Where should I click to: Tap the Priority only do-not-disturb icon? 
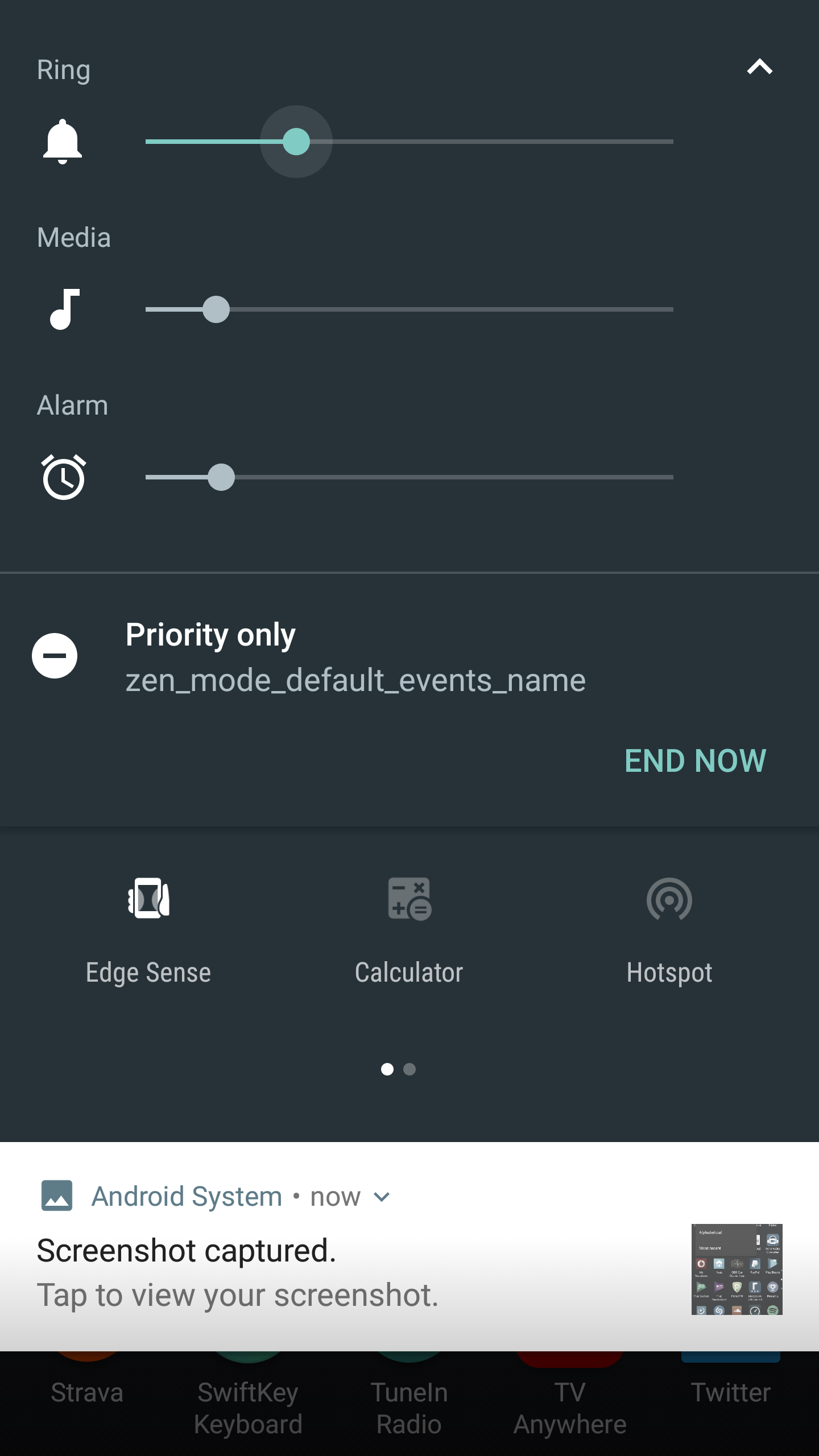(x=55, y=656)
